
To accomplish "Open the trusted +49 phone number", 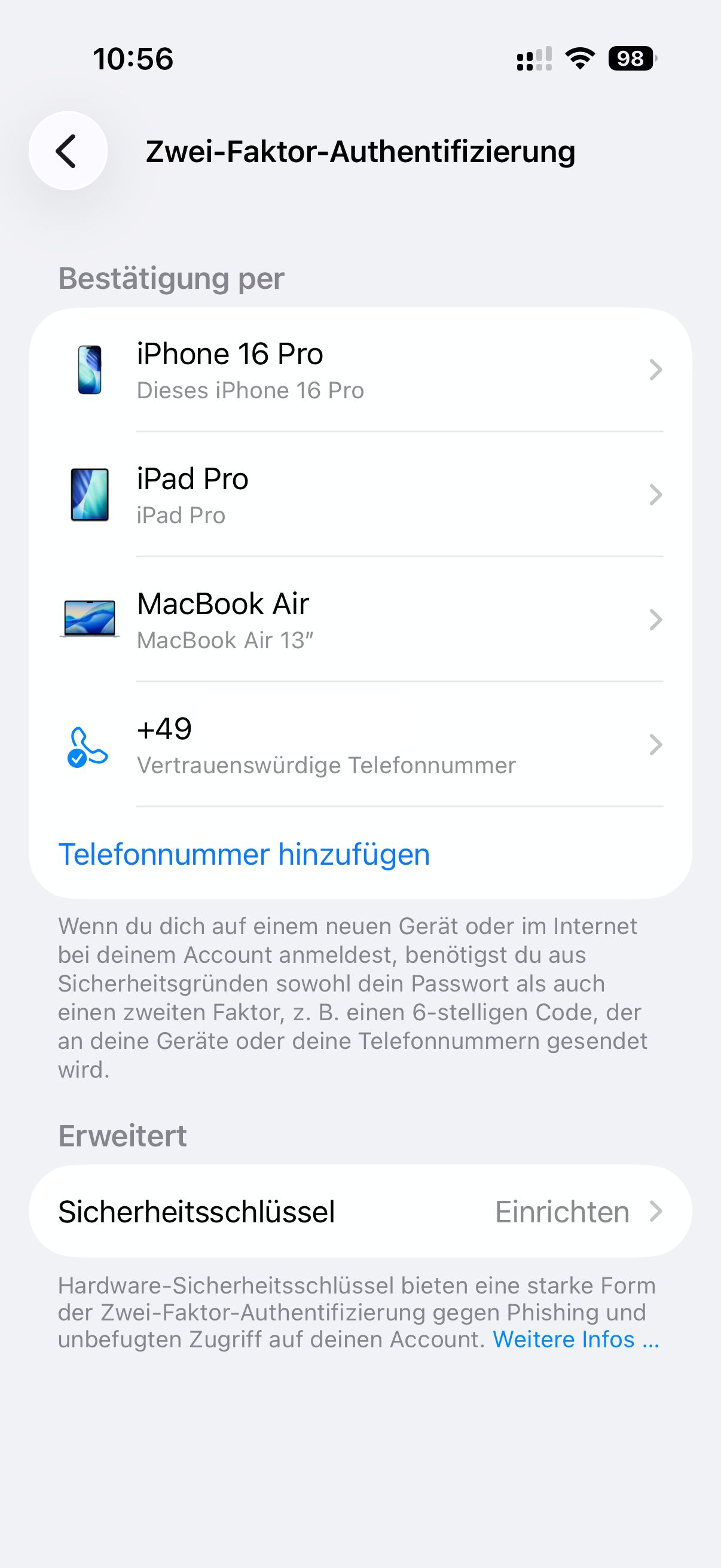I will click(x=360, y=745).
